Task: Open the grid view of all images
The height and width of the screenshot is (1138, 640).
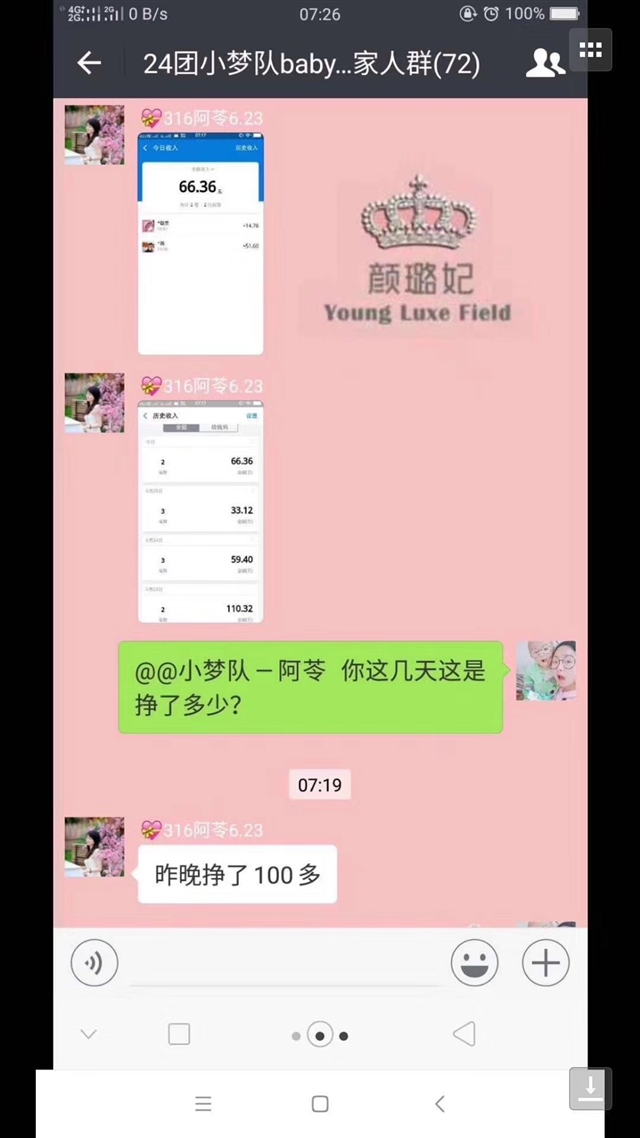Action: [x=590, y=50]
